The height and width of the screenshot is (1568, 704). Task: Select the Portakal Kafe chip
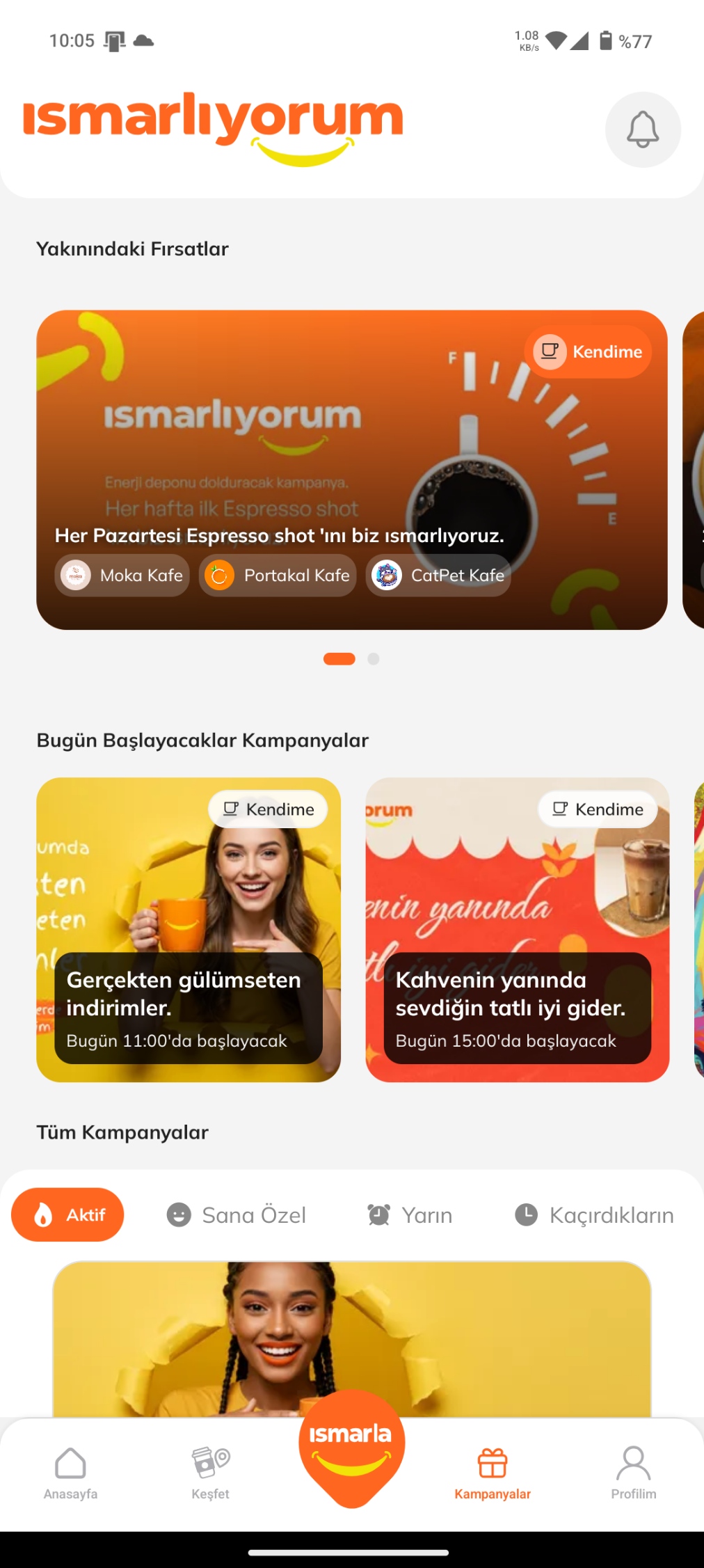tap(278, 576)
